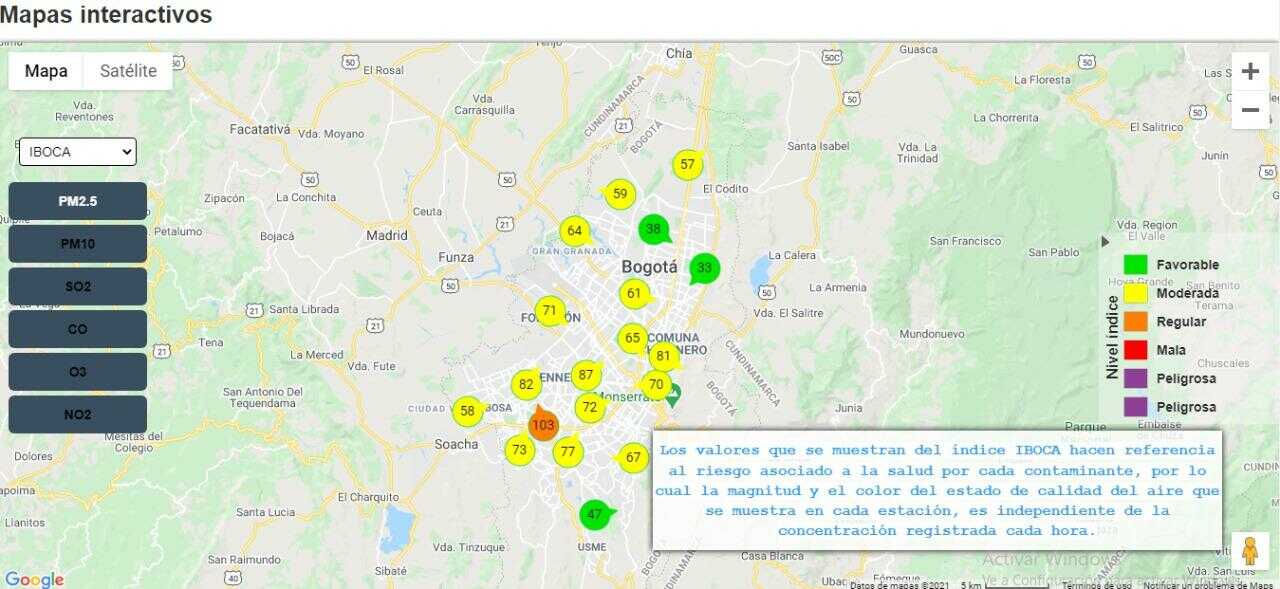Show SO2 readings on the map
The height and width of the screenshot is (589, 1280).
pos(78,287)
